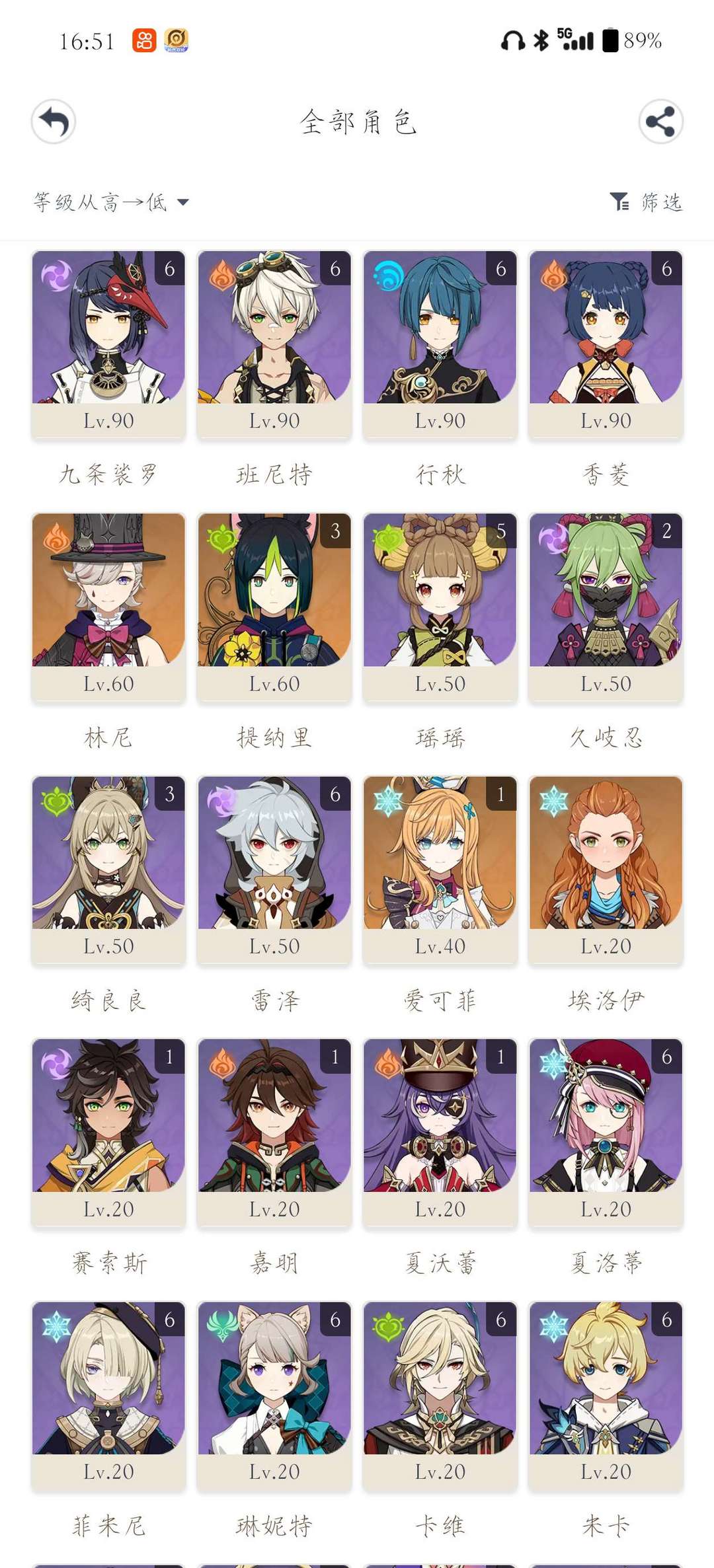
Task: Select the 行秋 character card
Action: point(440,344)
